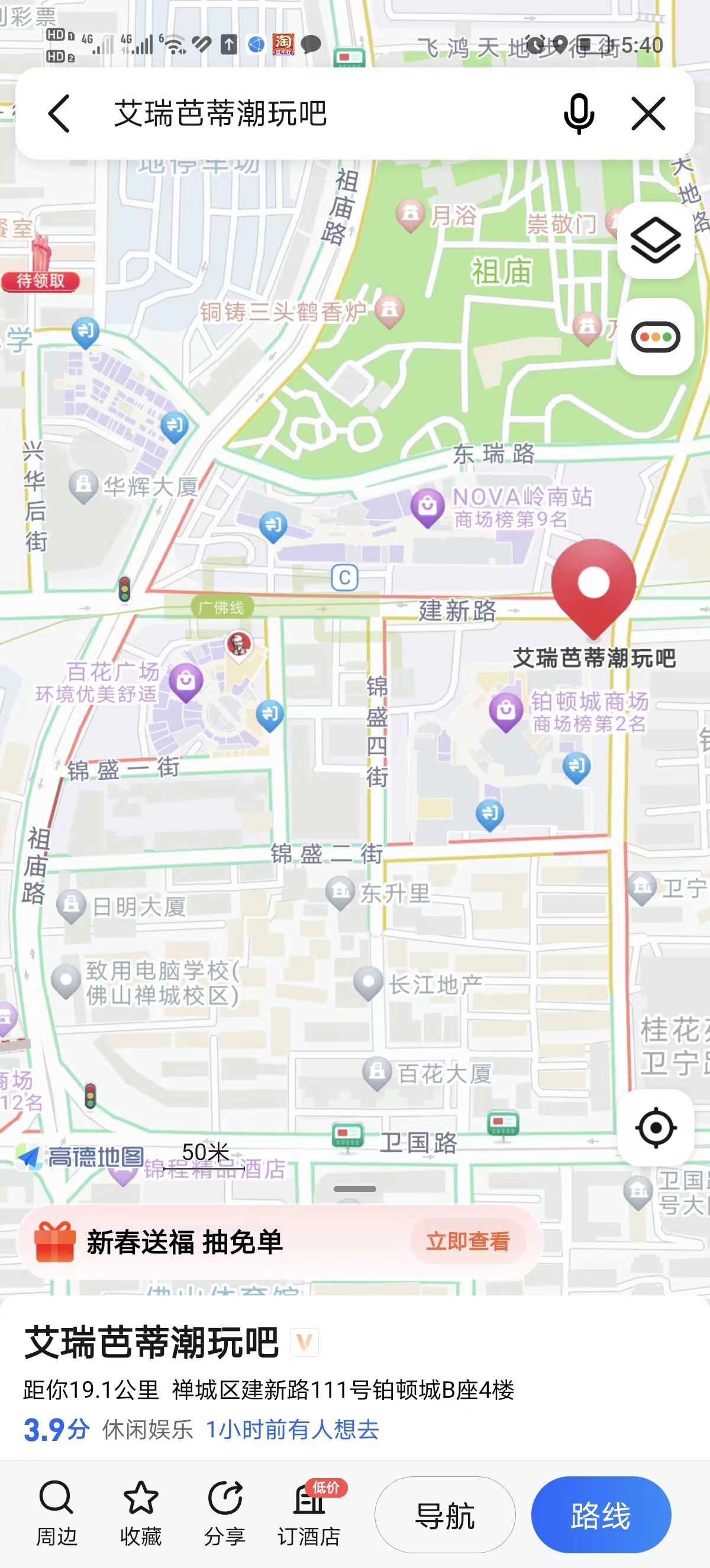View route options with 路线
The width and height of the screenshot is (710, 1568).
pyautogui.click(x=601, y=1515)
